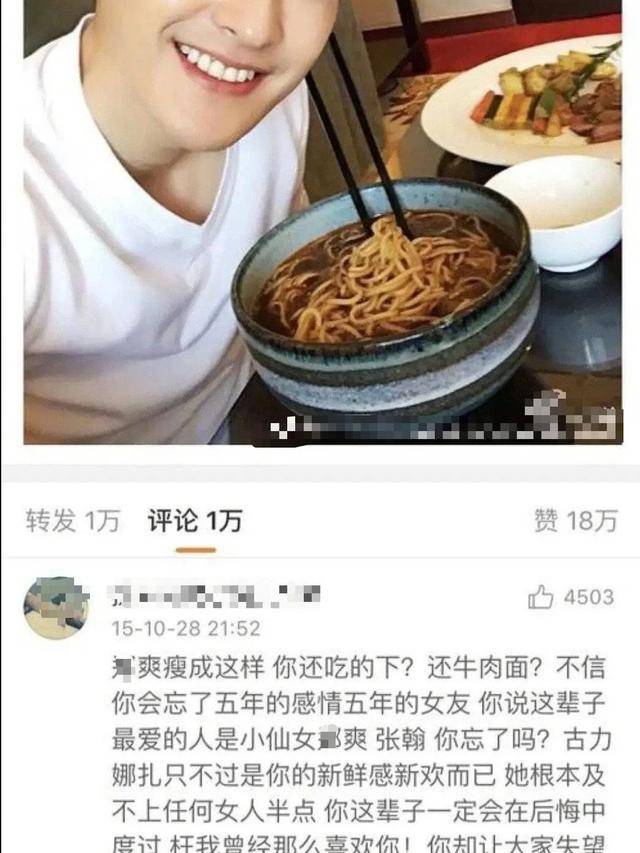Select the 评论 comments tab
The height and width of the screenshot is (853, 640).
click(x=195, y=521)
